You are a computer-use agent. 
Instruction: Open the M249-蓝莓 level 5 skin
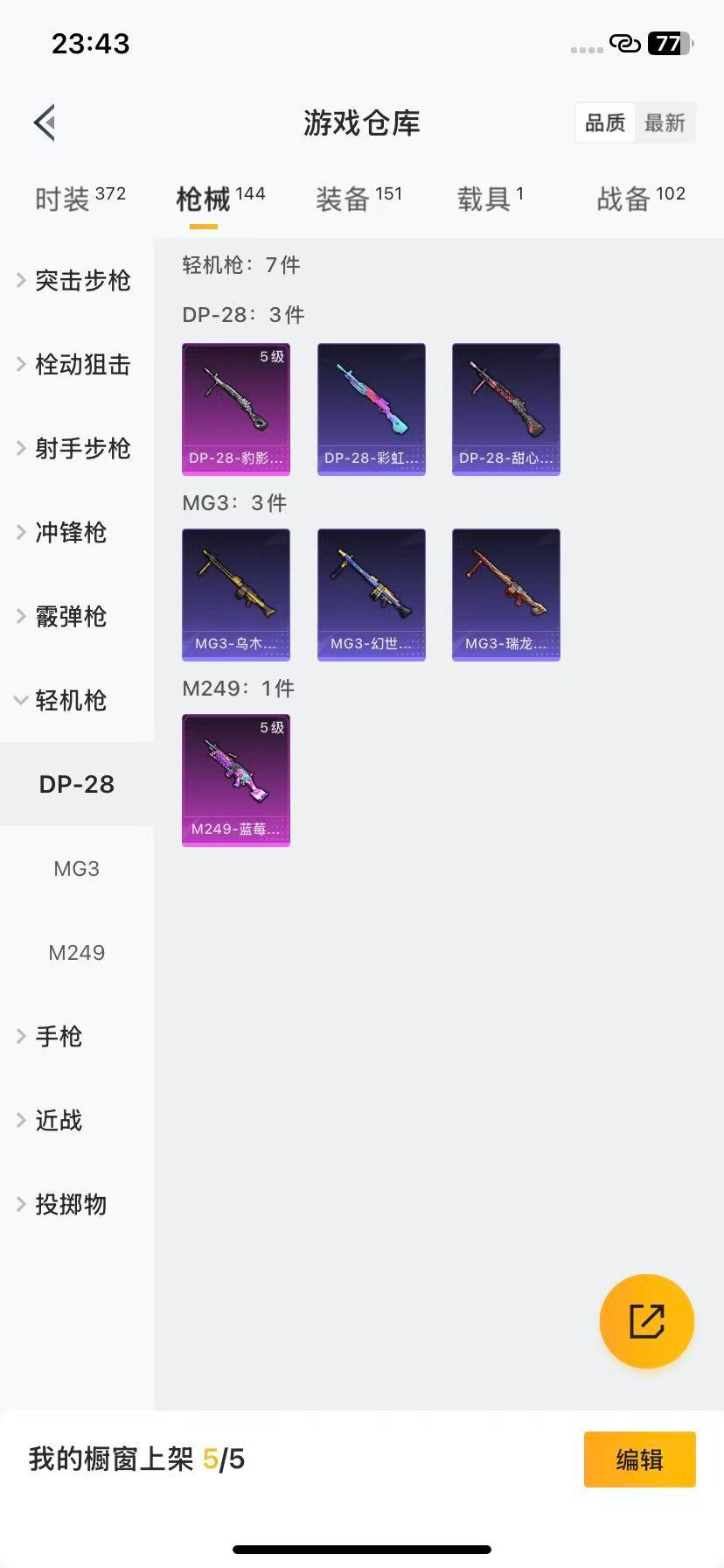tap(236, 780)
